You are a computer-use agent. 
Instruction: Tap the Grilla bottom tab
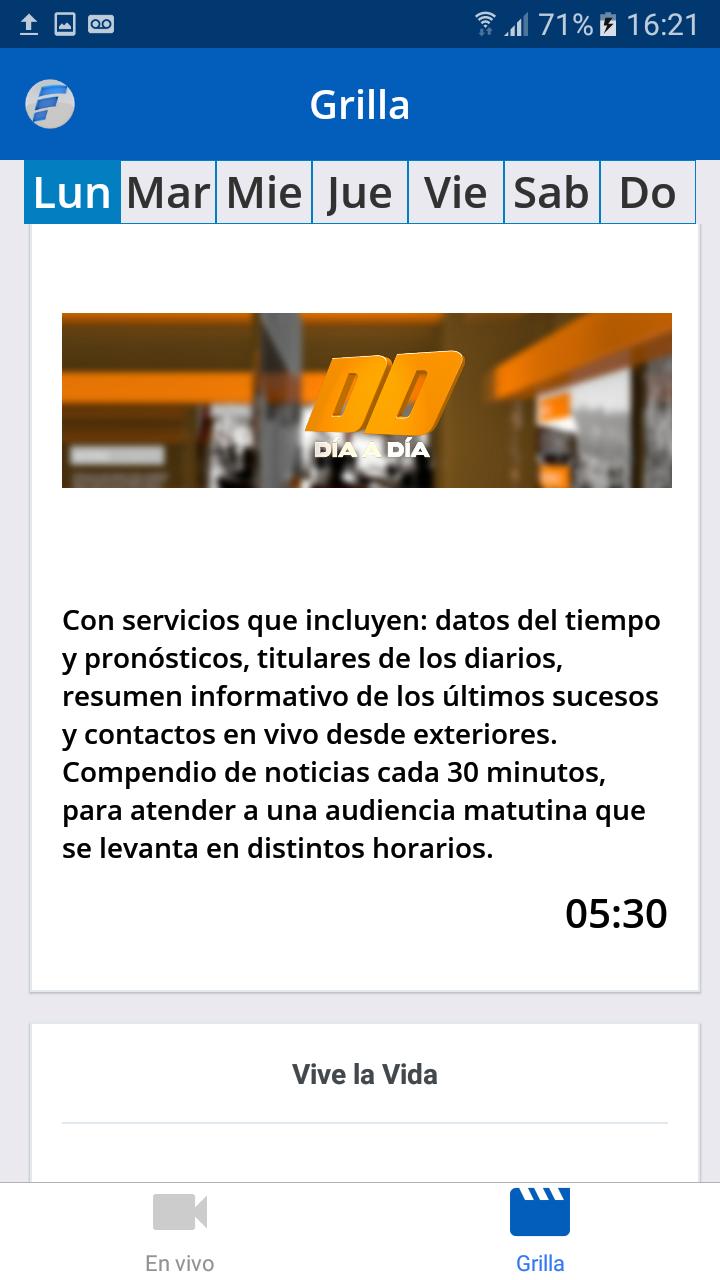click(540, 1231)
